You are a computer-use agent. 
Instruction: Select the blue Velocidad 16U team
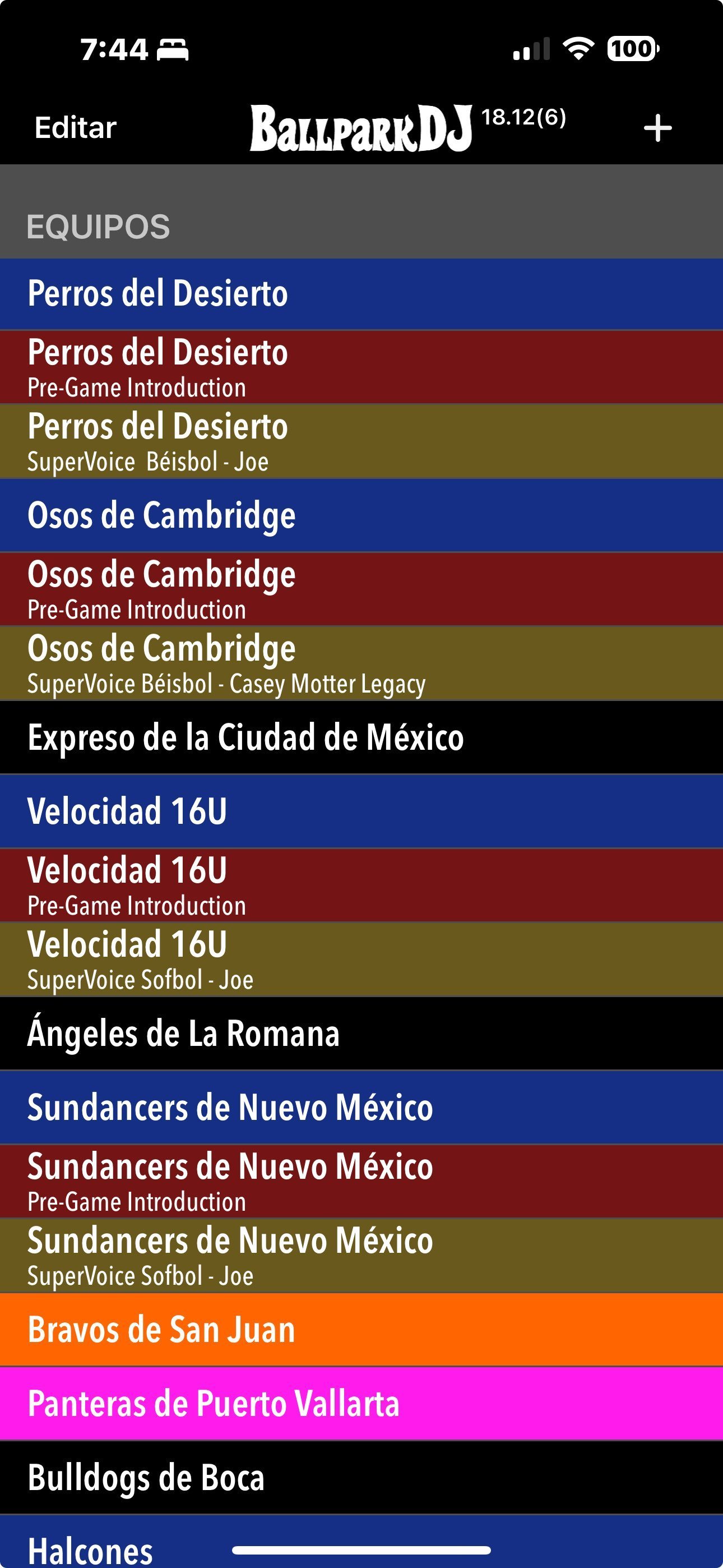(x=361, y=811)
